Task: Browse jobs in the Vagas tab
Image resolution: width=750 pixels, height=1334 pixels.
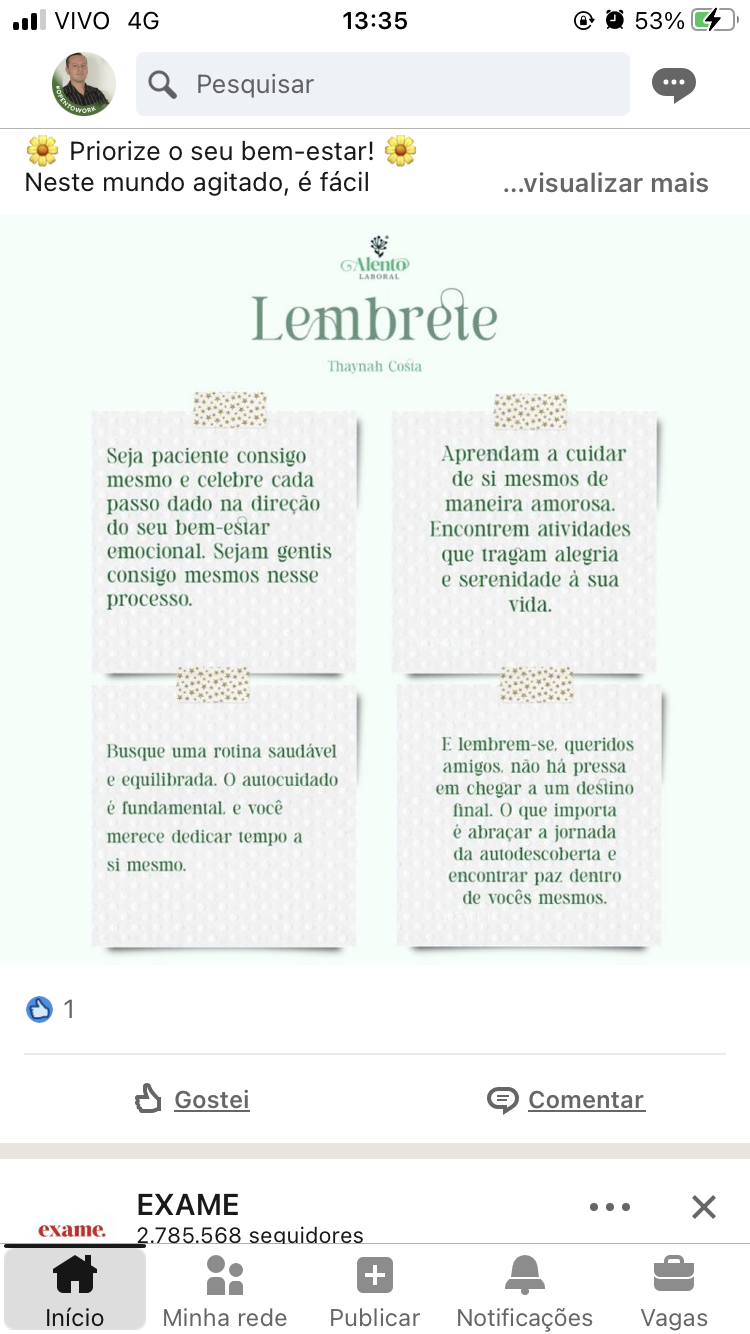Action: click(674, 1290)
